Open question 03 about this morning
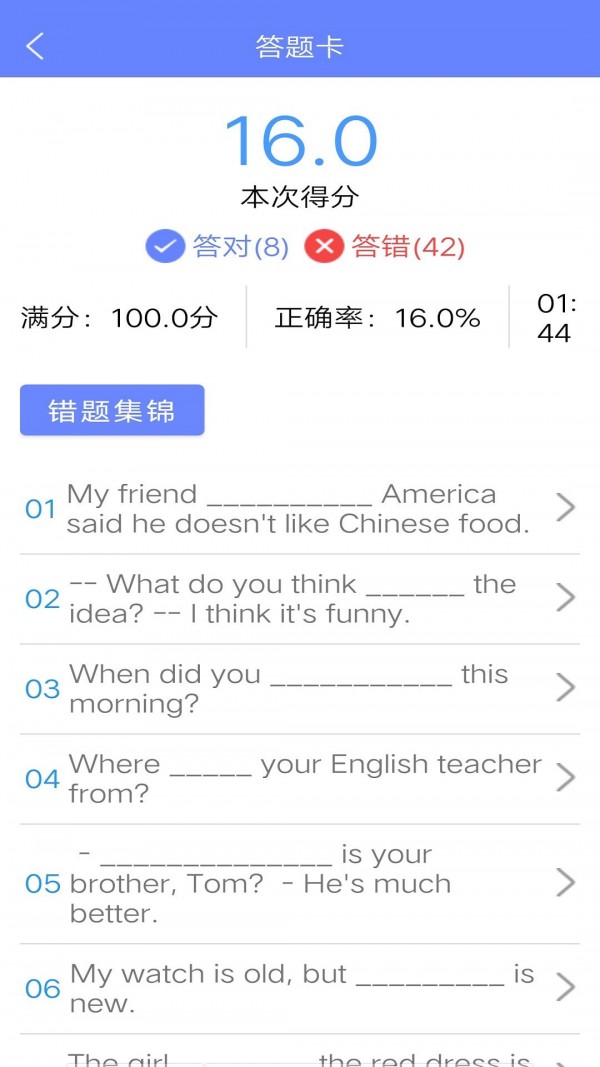Viewport: 600px width, 1067px height. [x=300, y=688]
